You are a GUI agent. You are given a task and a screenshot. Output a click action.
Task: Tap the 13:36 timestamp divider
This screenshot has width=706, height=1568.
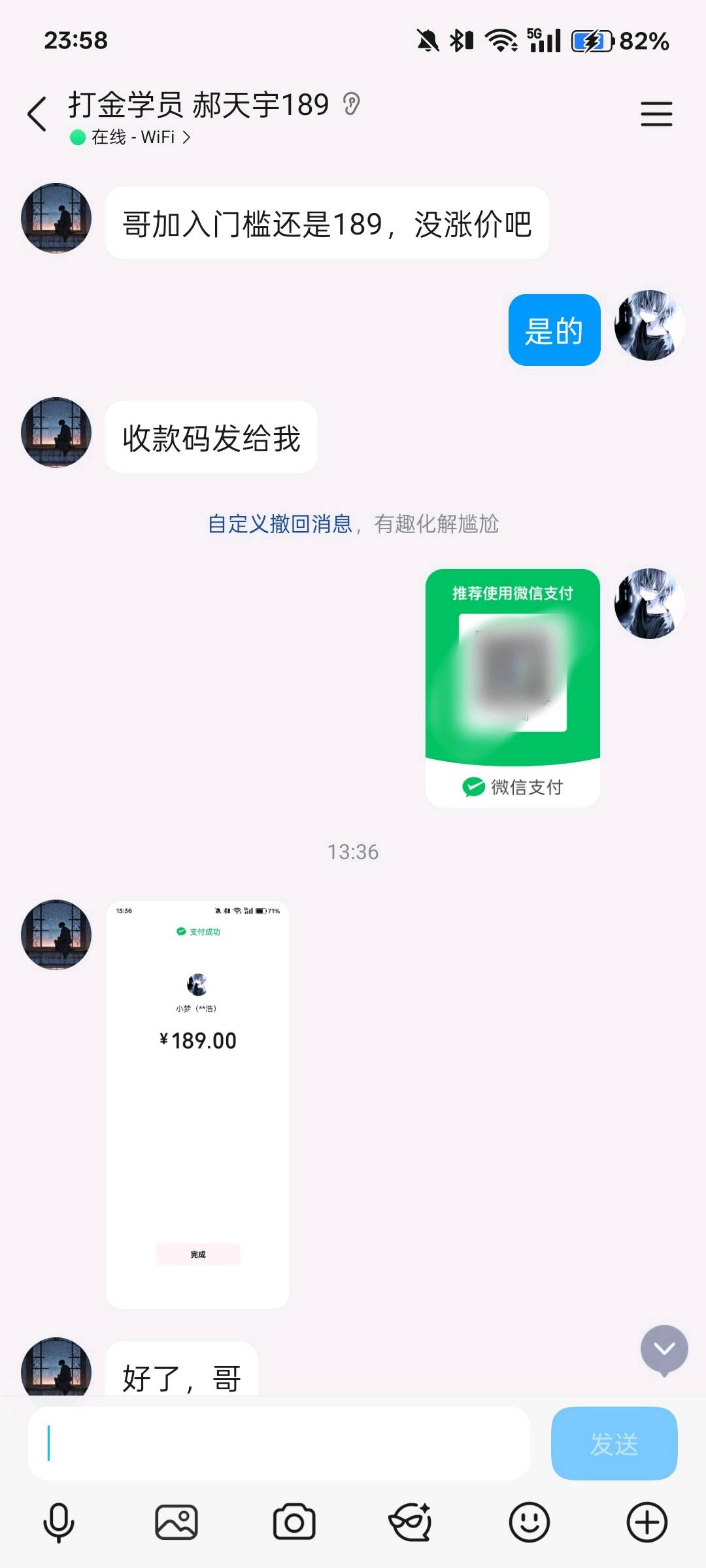coord(353,851)
